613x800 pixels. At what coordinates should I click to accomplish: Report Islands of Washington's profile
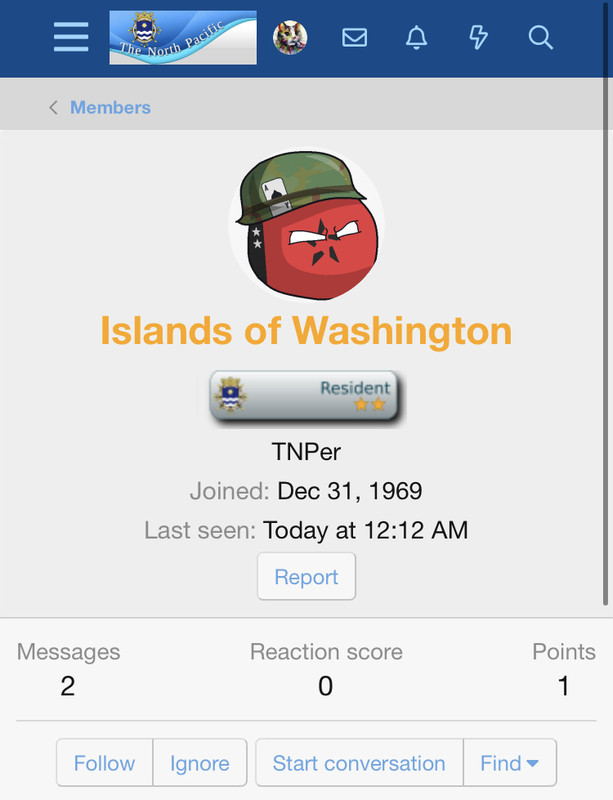306,577
